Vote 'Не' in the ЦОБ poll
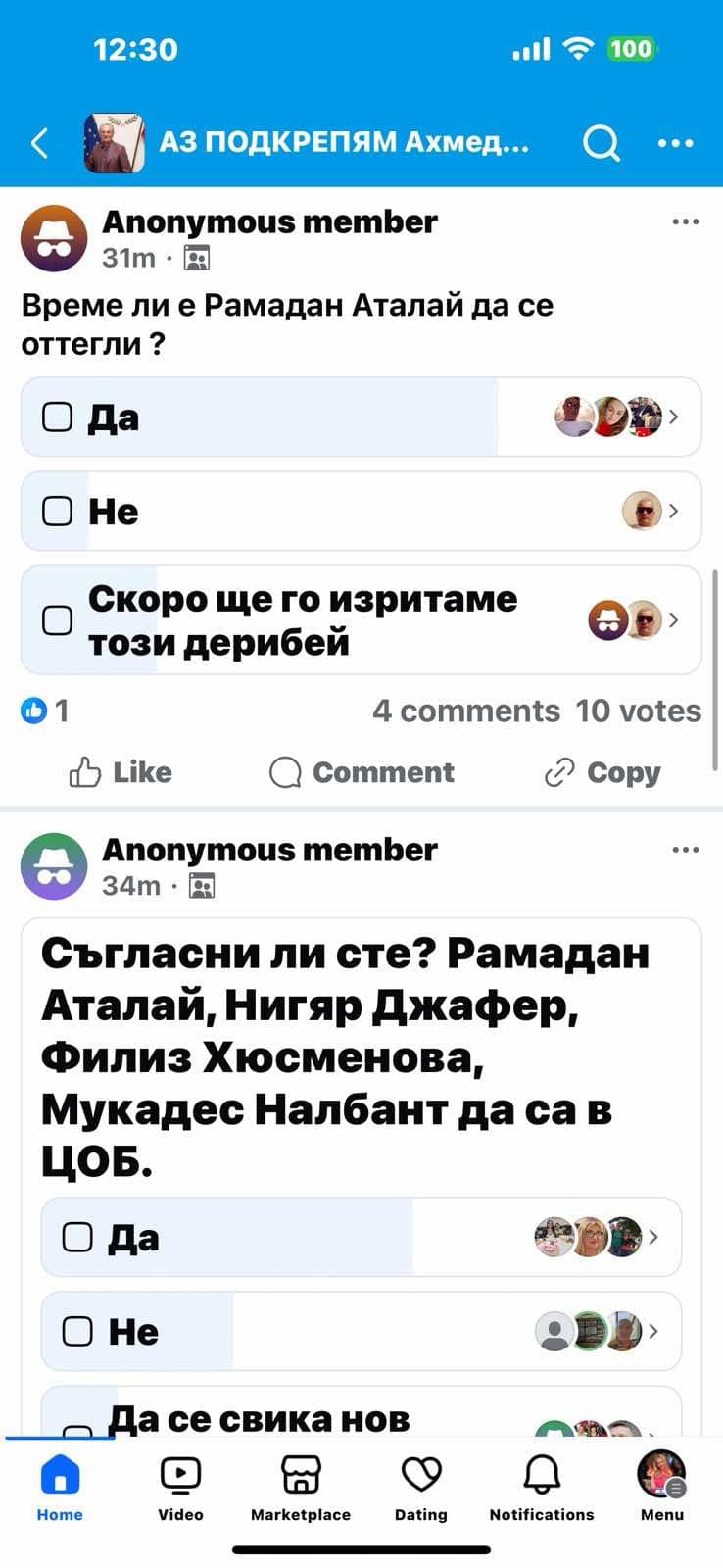Screen dimensions: 723x1568 pyautogui.click(x=78, y=1332)
